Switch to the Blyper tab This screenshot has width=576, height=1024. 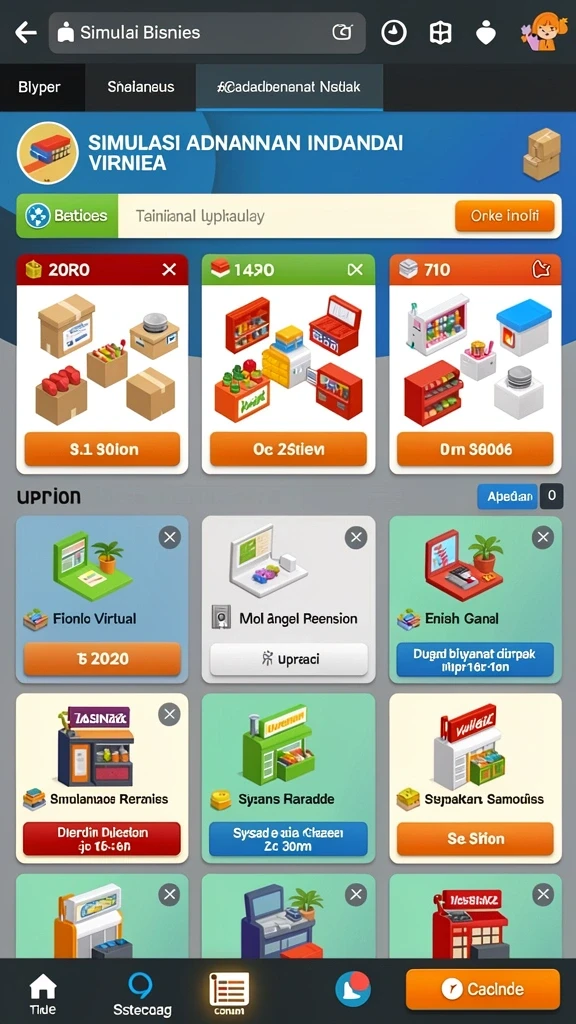[39, 87]
